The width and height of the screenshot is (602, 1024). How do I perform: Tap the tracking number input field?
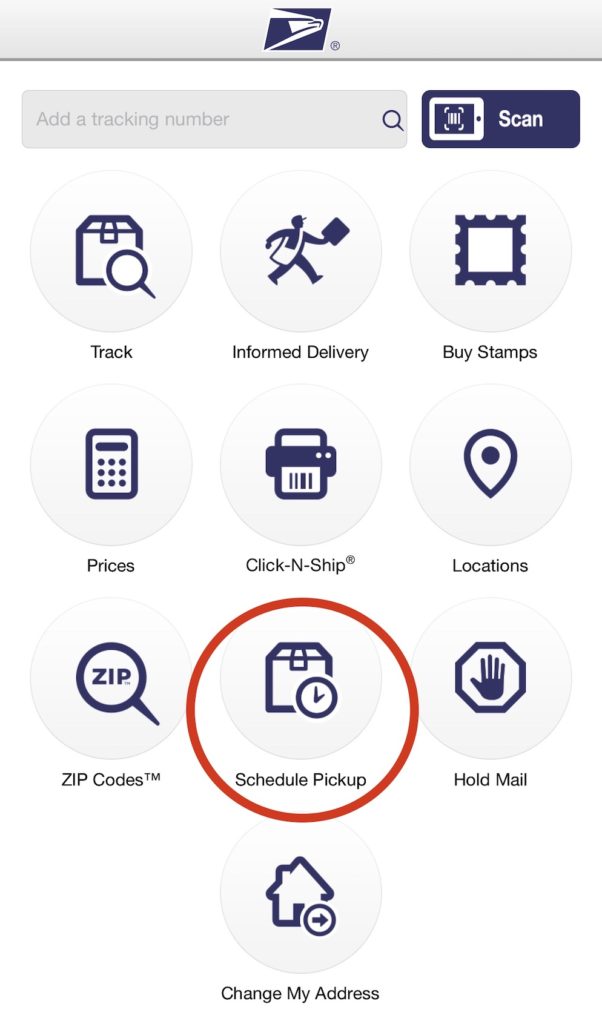point(200,119)
